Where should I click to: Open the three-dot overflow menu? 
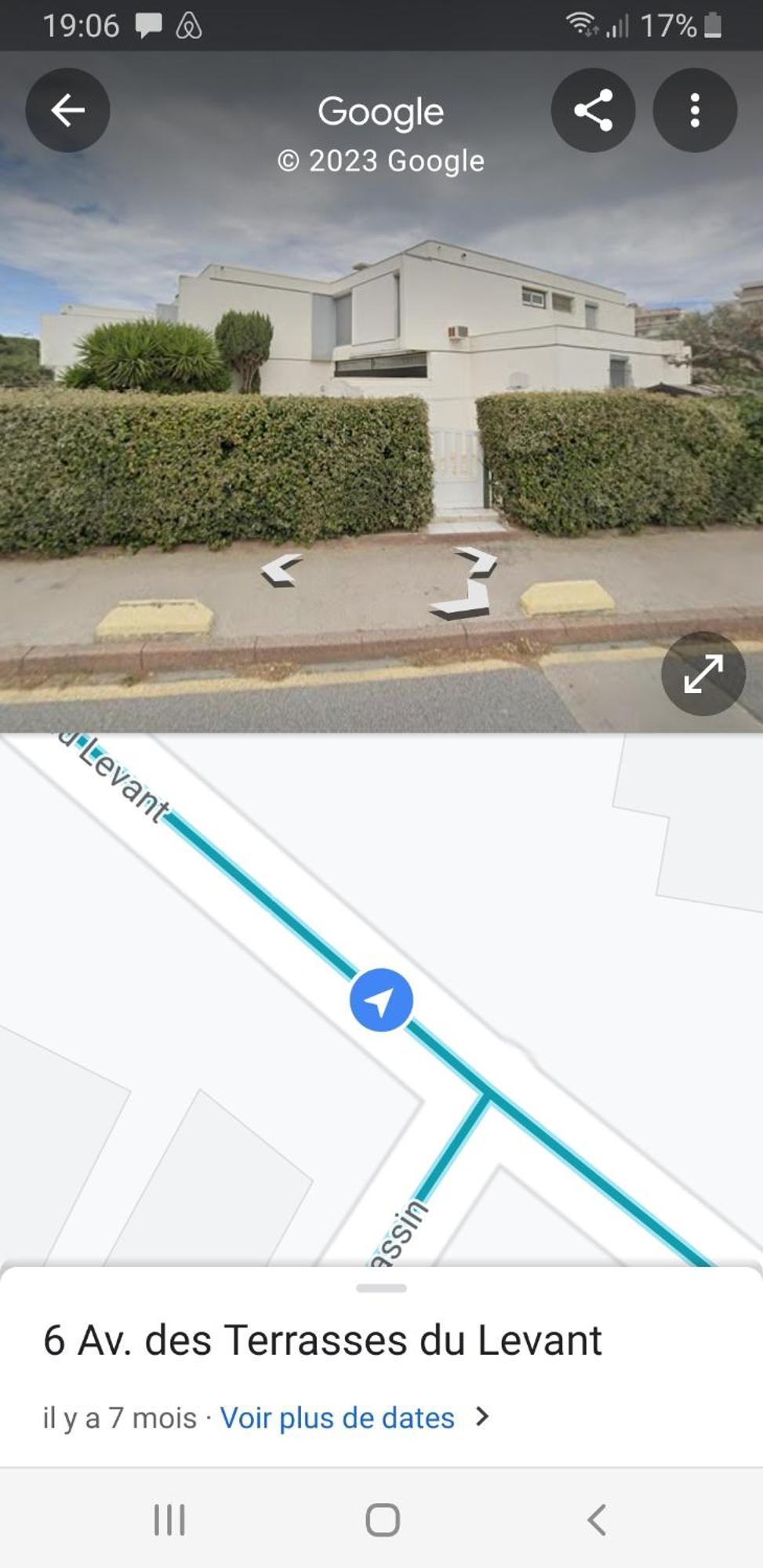point(695,111)
